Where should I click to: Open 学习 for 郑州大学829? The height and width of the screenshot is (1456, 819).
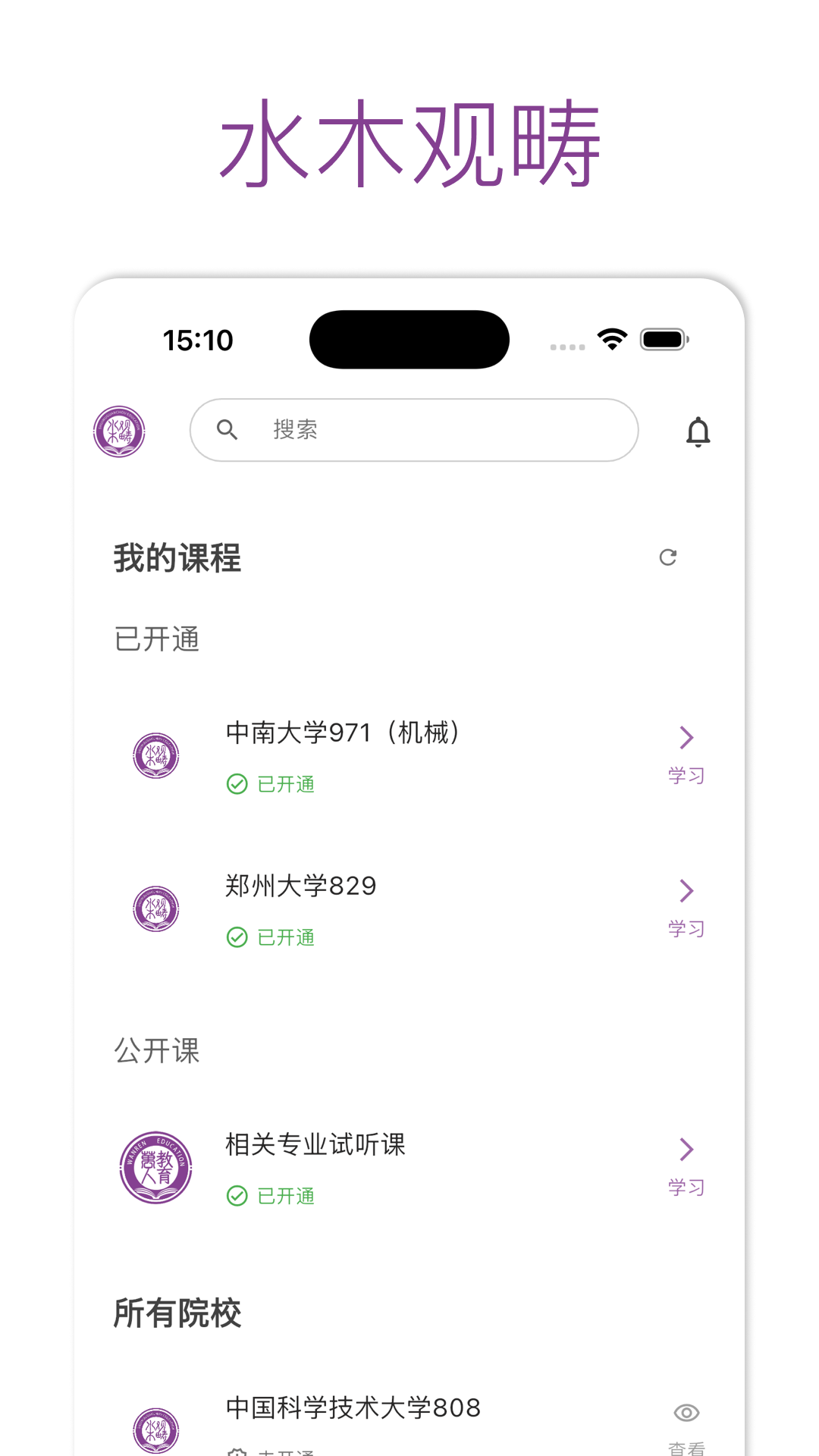685,929
